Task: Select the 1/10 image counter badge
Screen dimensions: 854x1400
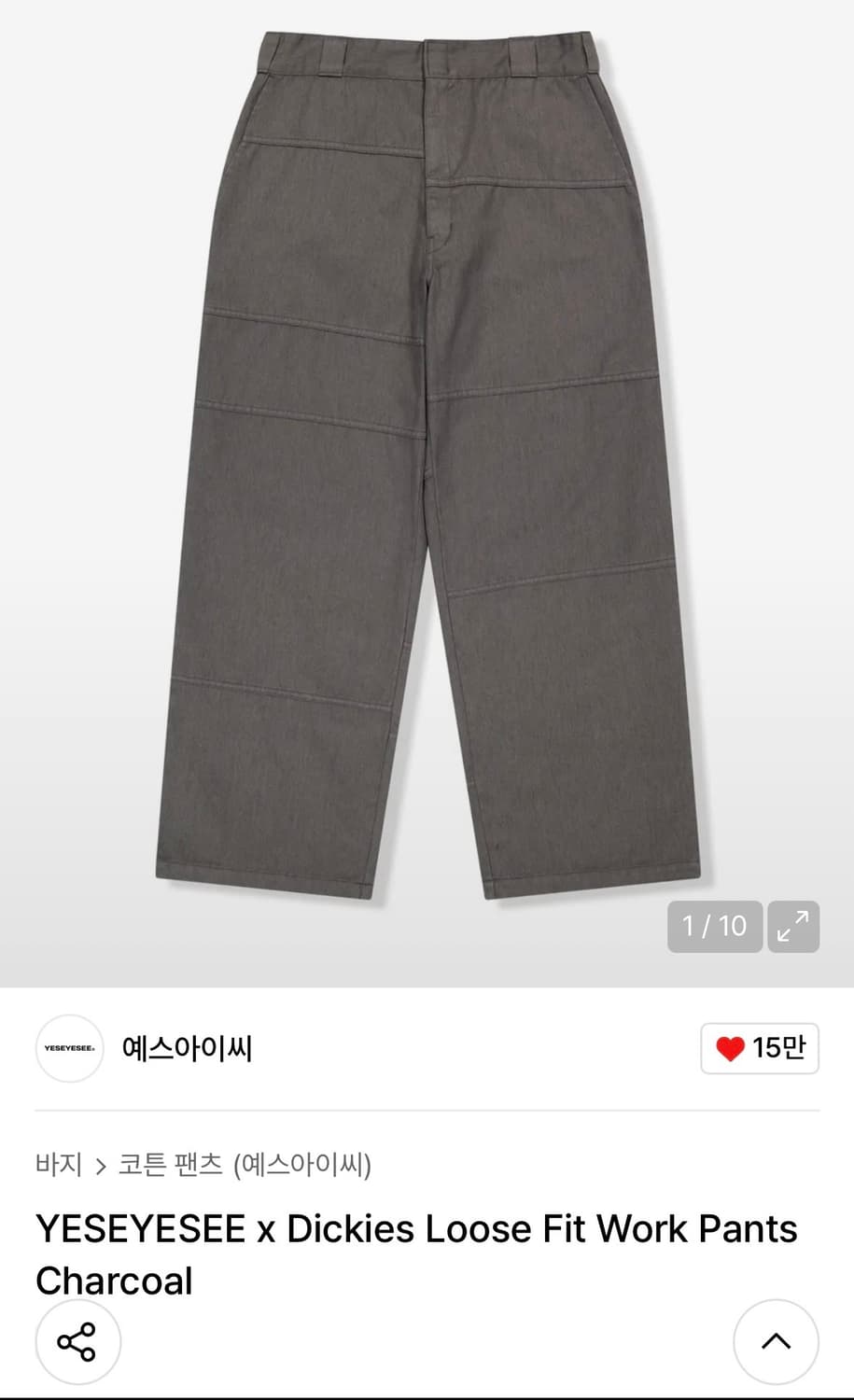Action: pos(715,927)
